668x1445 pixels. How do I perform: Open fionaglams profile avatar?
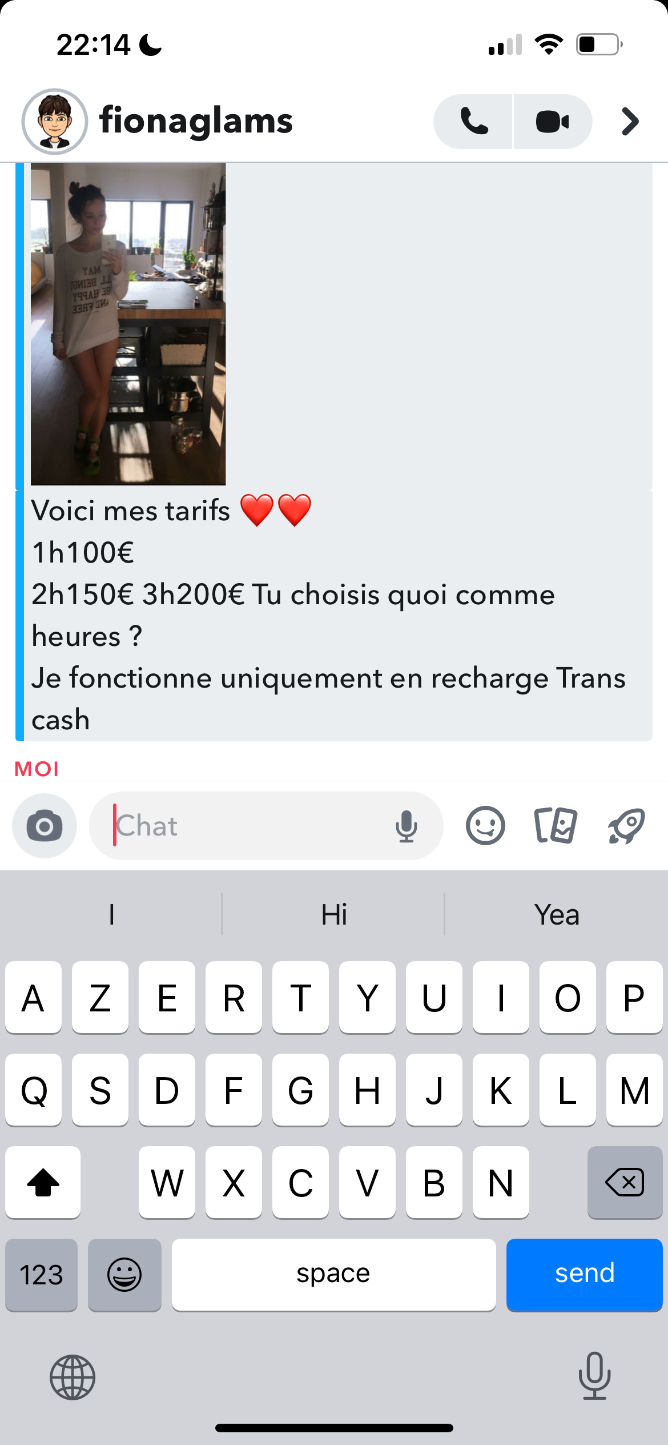(54, 121)
